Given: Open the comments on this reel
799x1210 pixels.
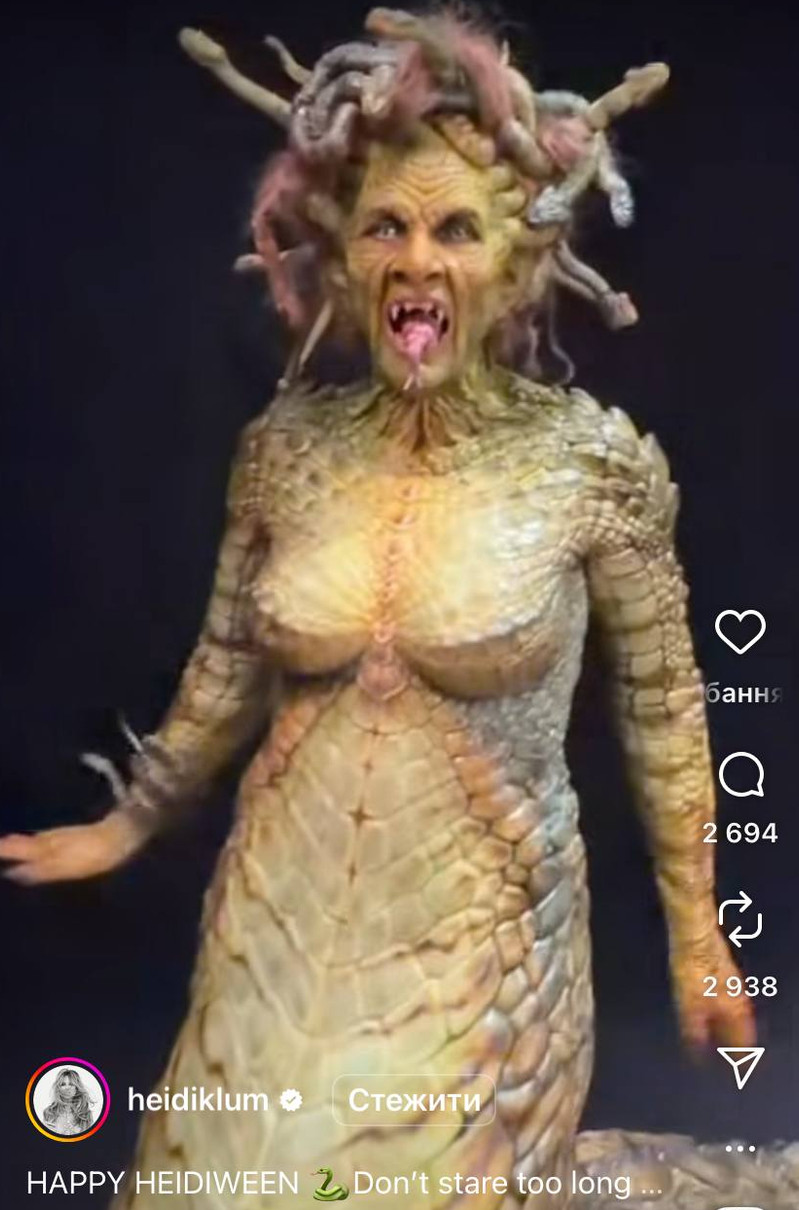Looking at the screenshot, I should pyautogui.click(x=741, y=775).
